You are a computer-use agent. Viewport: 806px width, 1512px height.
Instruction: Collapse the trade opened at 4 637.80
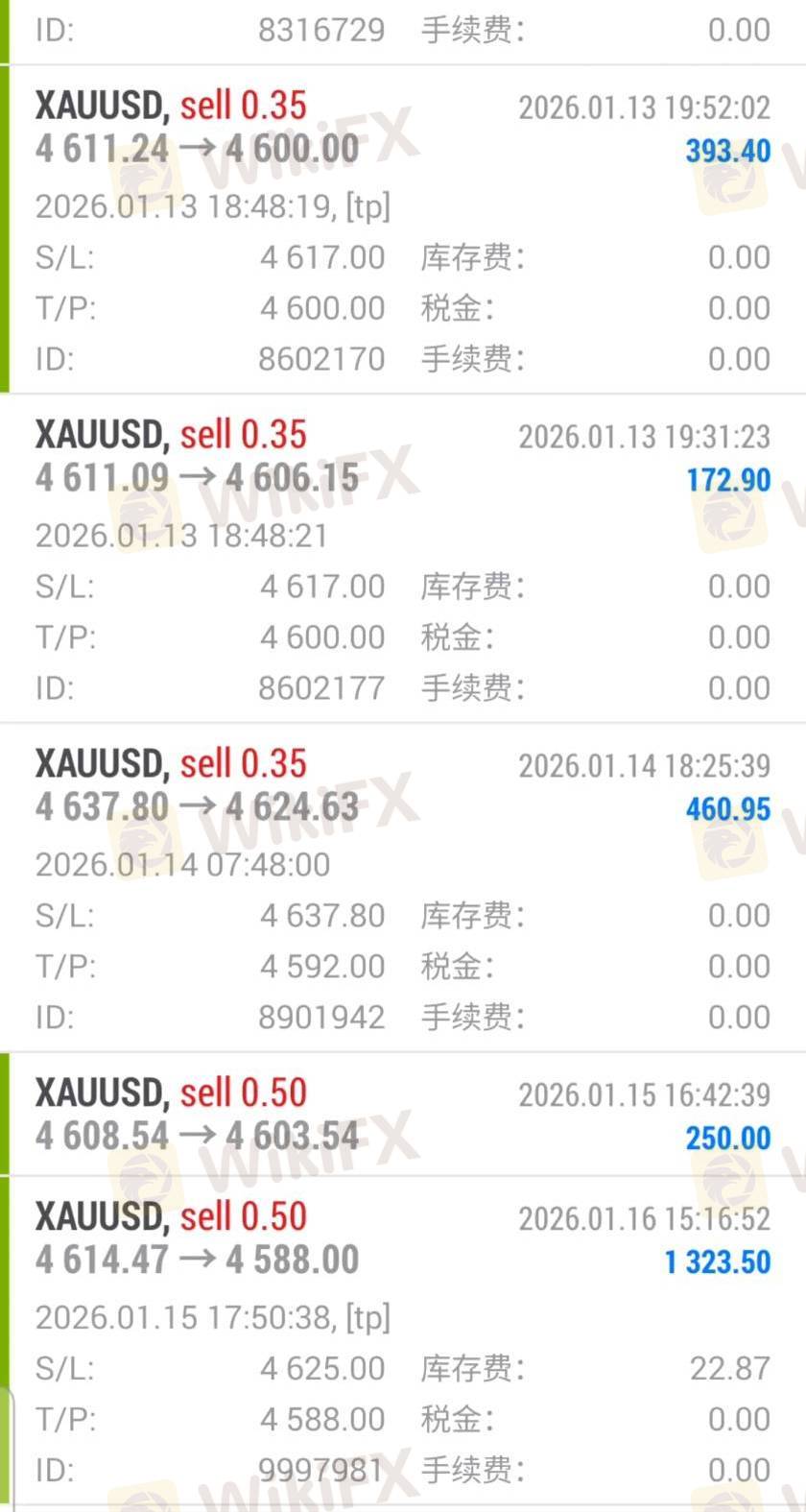coord(403,786)
